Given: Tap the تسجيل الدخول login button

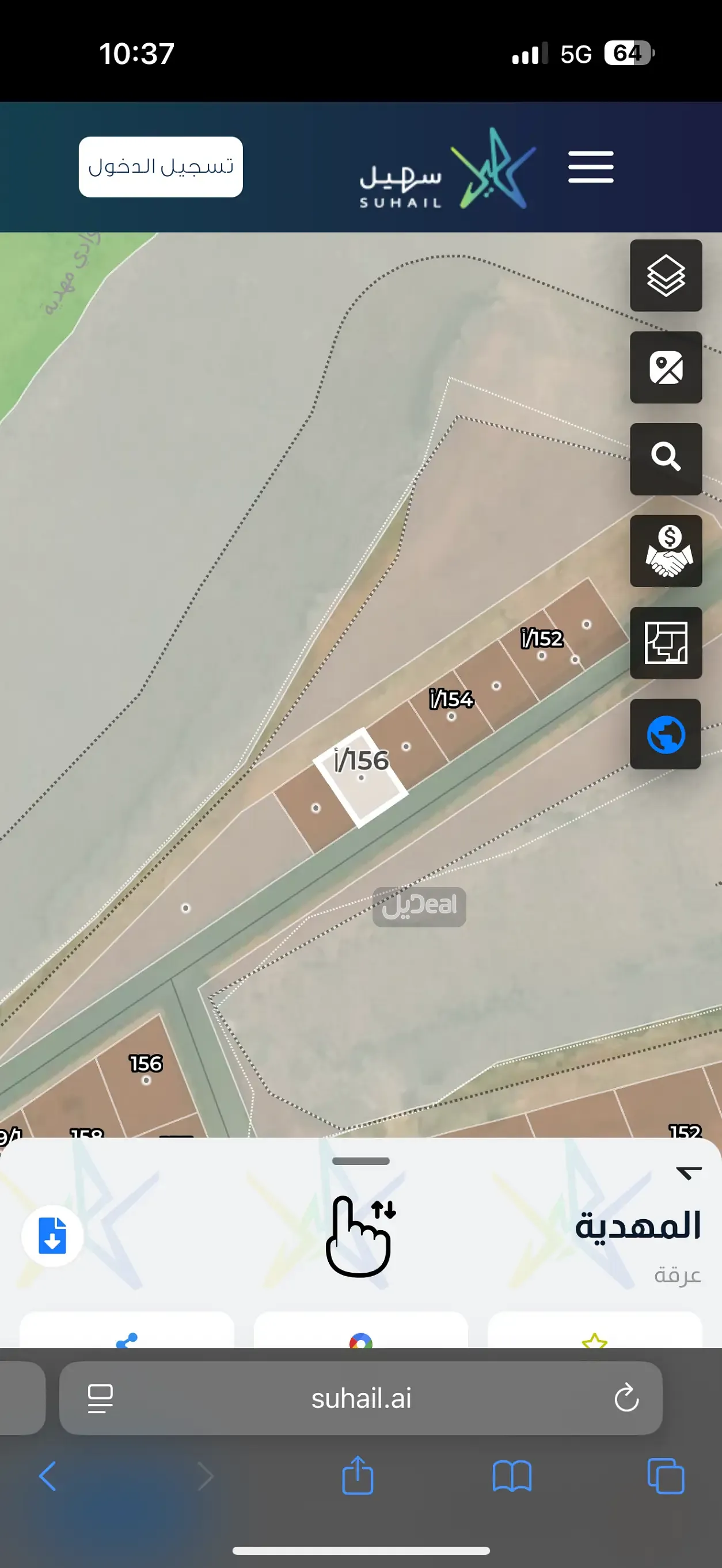Looking at the screenshot, I should coord(161,167).
